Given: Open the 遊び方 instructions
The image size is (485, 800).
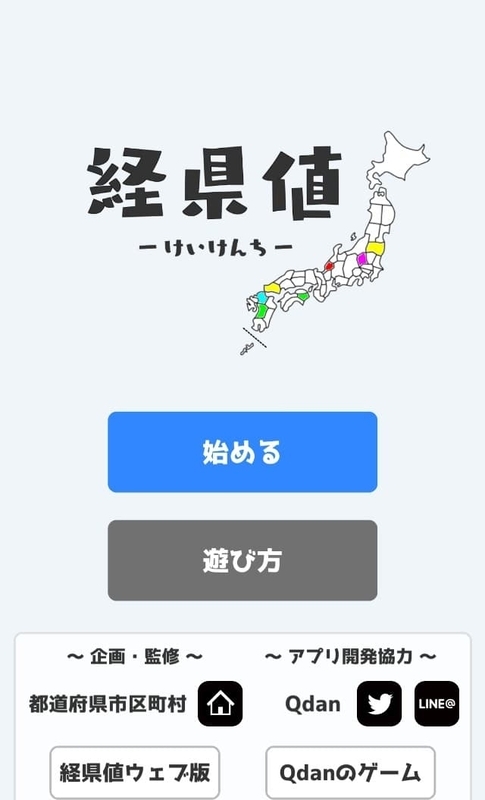Looking at the screenshot, I should click(242, 560).
